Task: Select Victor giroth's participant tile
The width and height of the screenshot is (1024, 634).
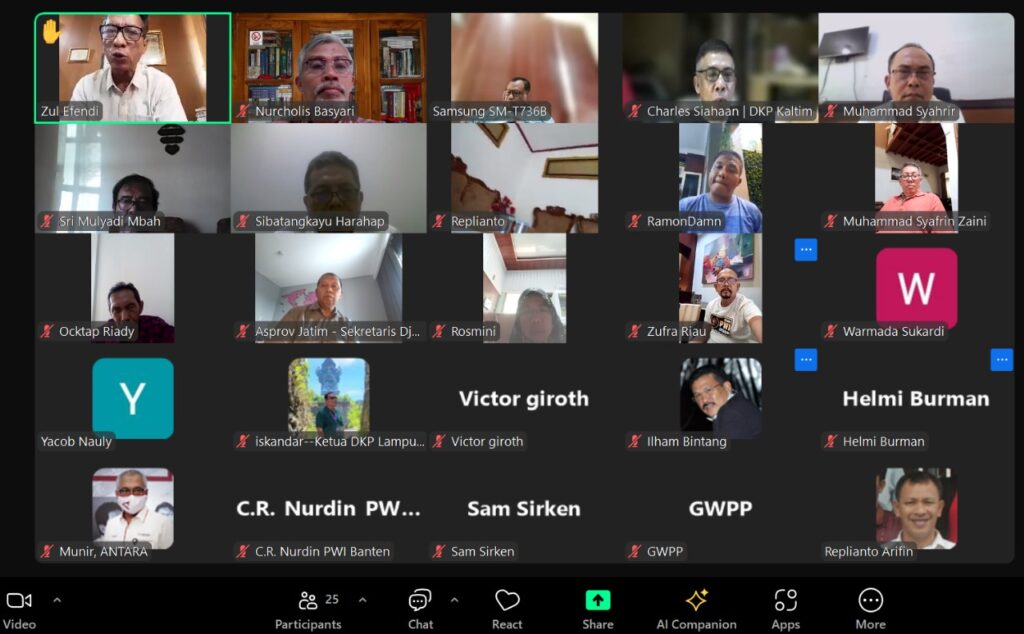Action: click(524, 400)
